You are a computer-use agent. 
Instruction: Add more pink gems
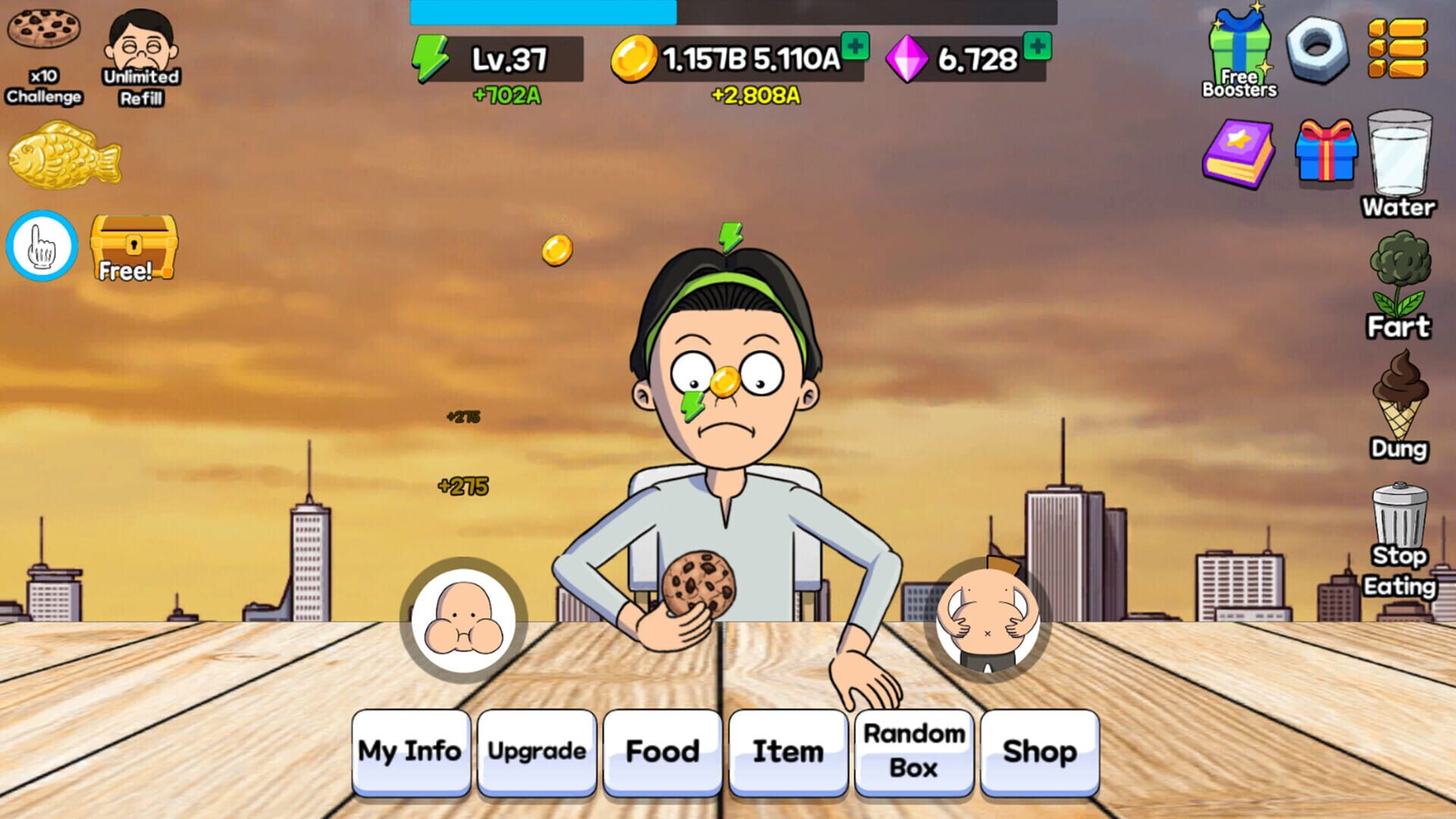click(1037, 46)
